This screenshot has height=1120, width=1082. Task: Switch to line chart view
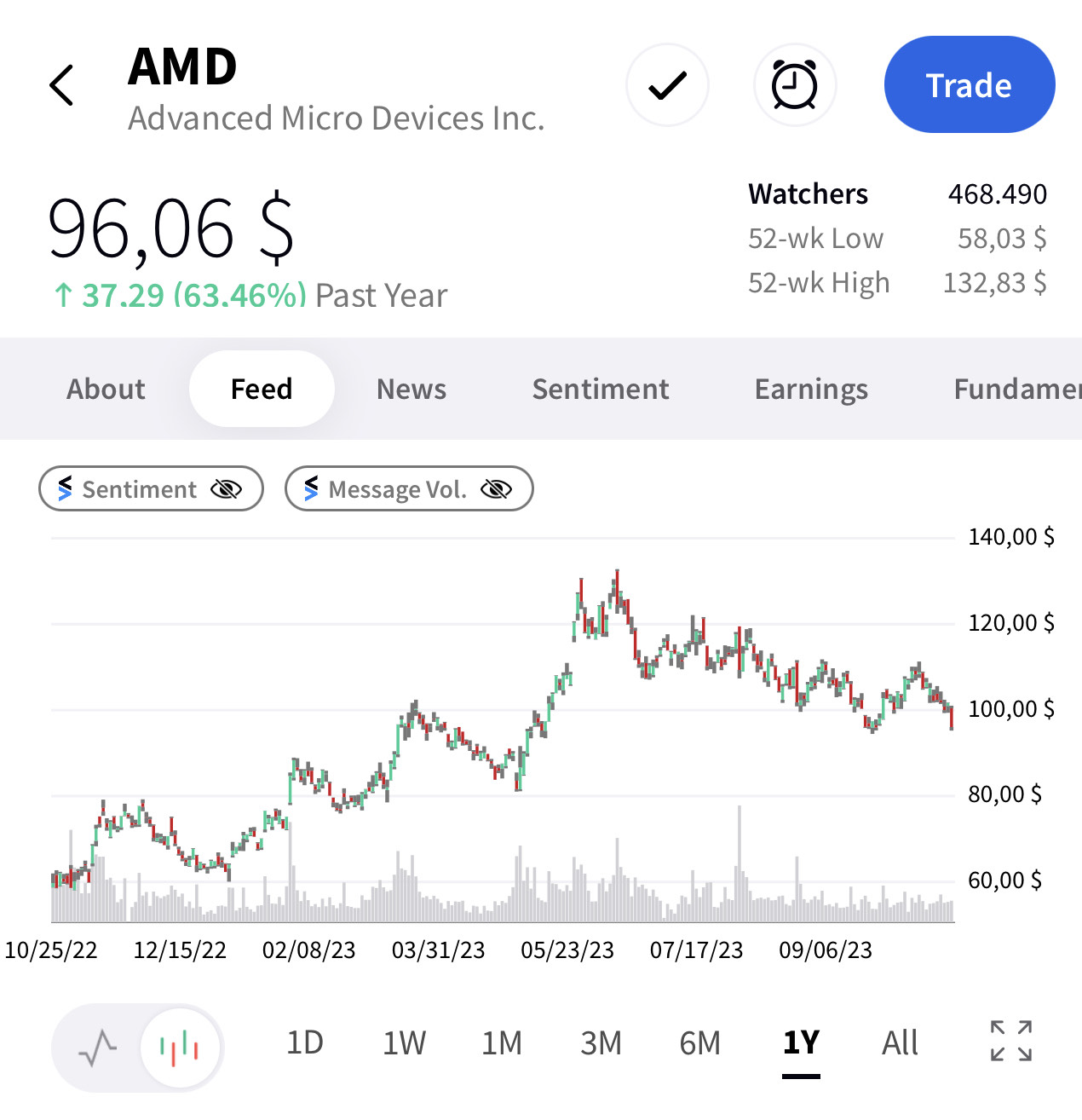point(97,1048)
